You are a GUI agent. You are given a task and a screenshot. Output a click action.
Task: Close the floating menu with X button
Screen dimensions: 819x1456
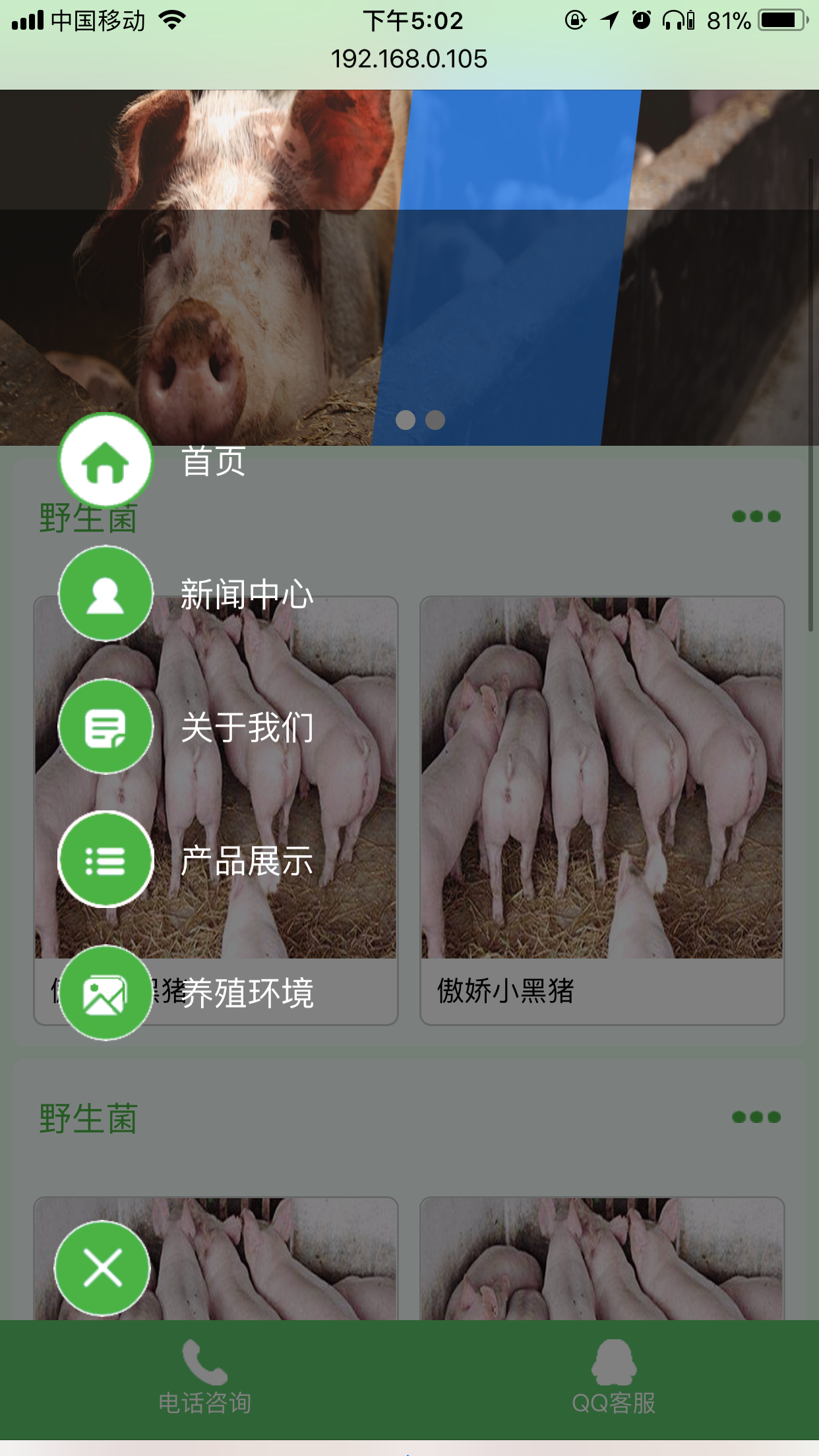(x=102, y=1267)
